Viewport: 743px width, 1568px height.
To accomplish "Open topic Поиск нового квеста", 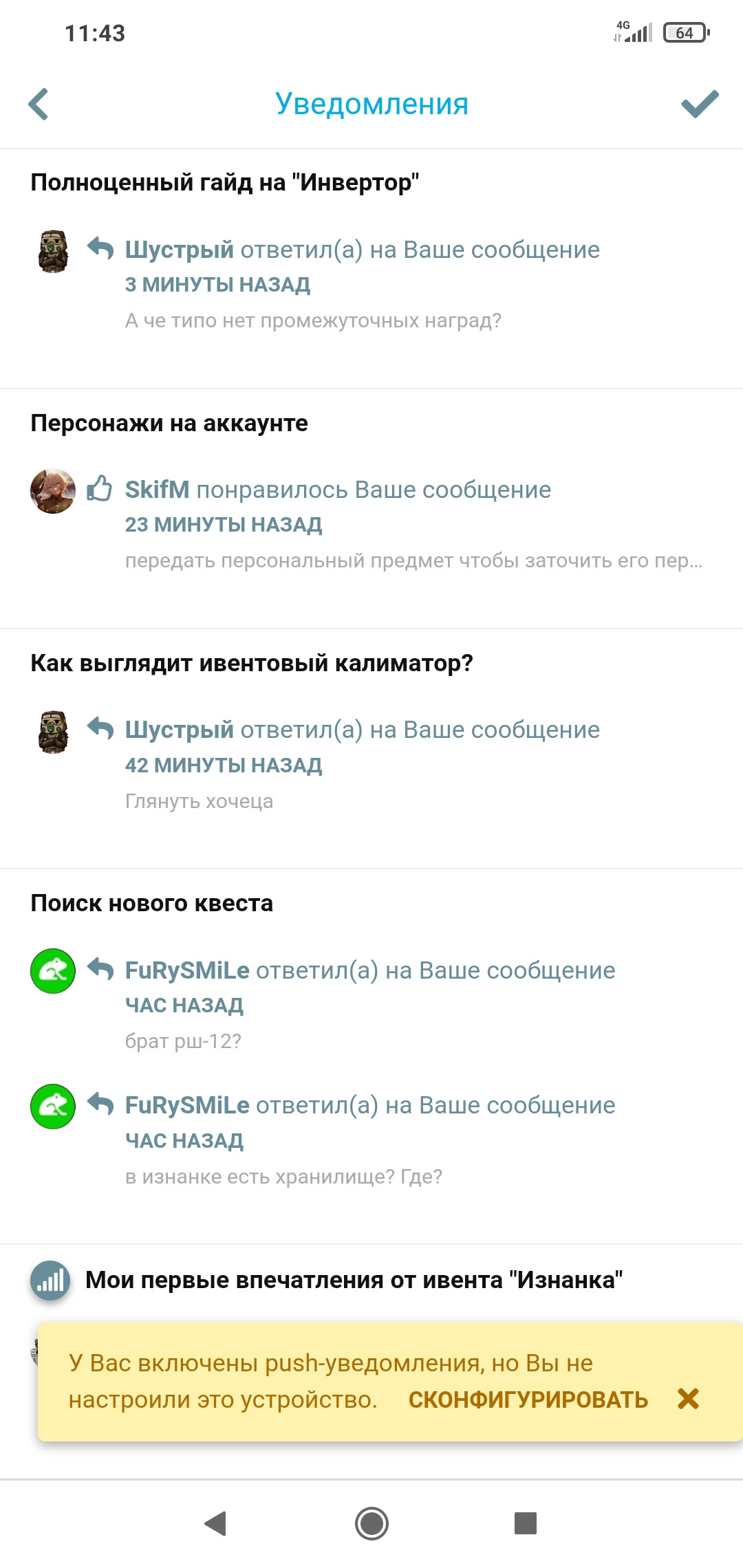I will tap(152, 904).
